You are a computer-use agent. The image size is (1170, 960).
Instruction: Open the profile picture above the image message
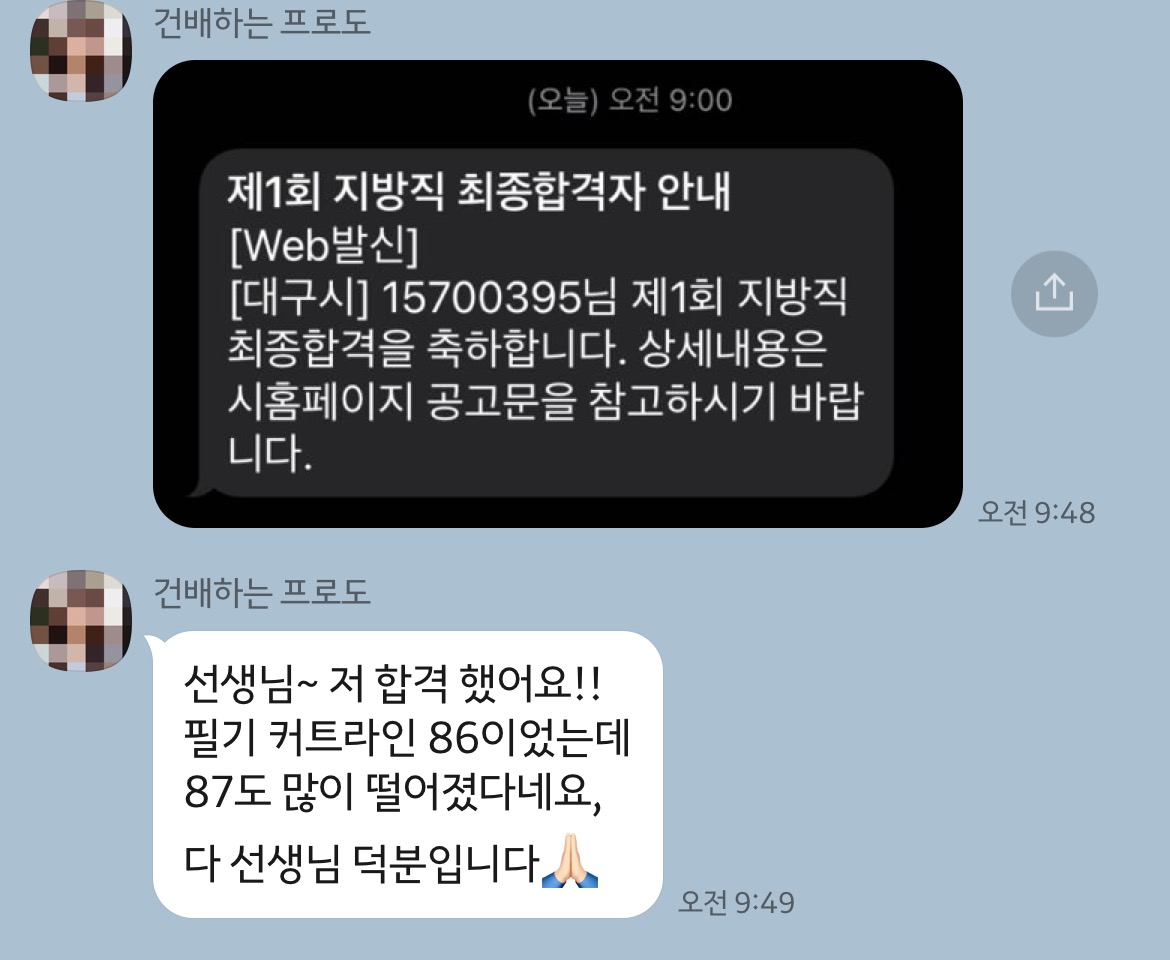[82, 51]
